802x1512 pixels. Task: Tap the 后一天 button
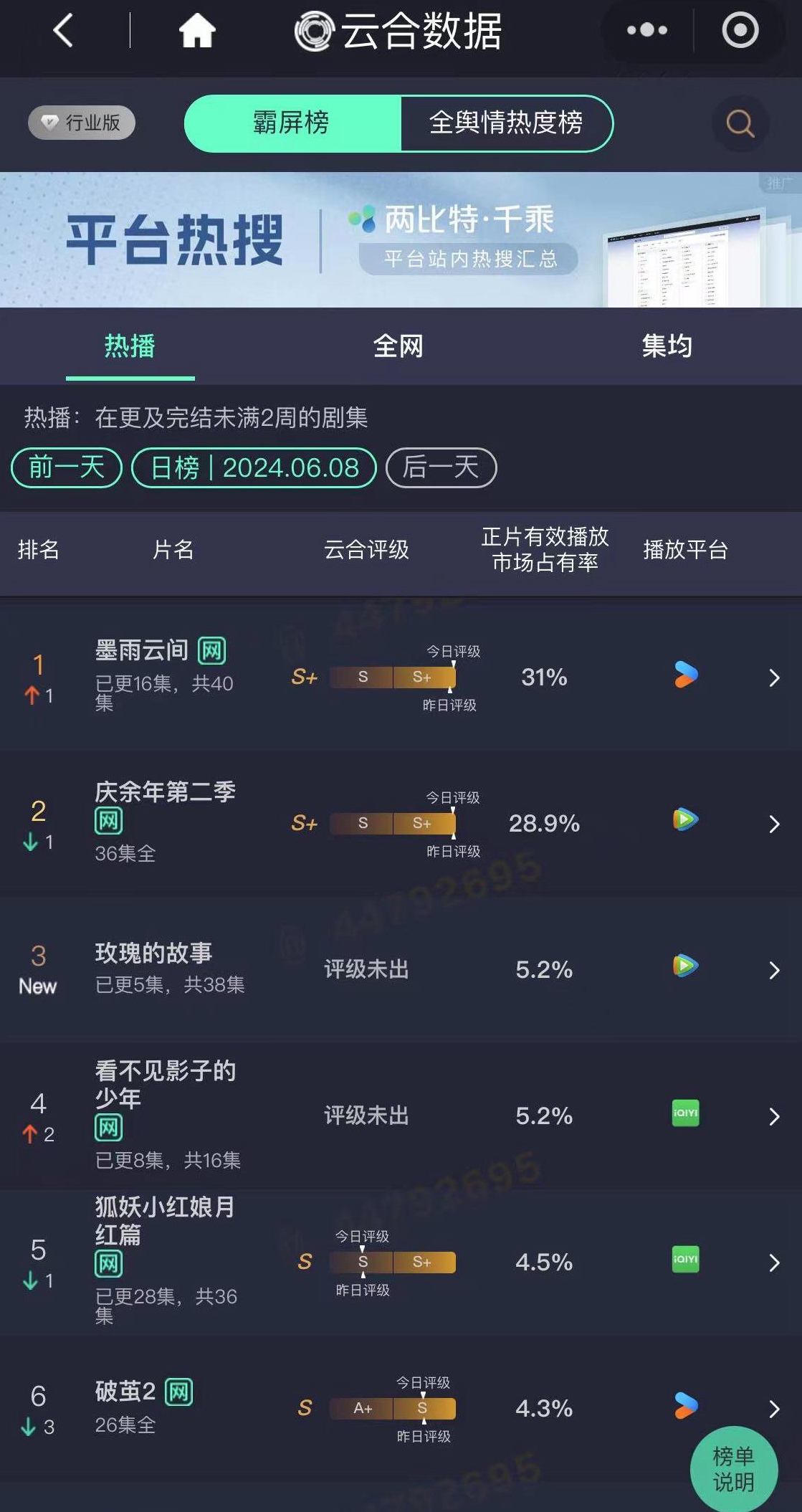click(x=441, y=467)
